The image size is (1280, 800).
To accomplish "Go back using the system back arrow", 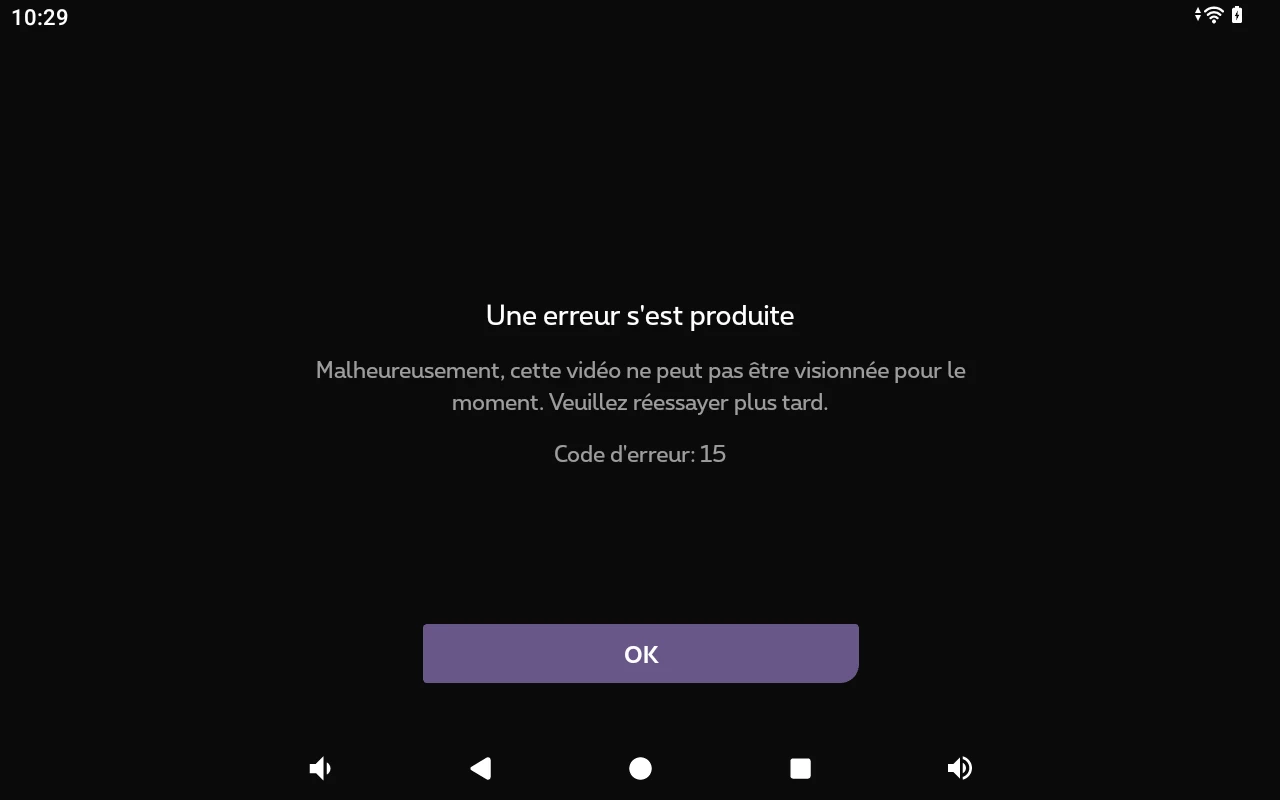I will click(x=480, y=768).
